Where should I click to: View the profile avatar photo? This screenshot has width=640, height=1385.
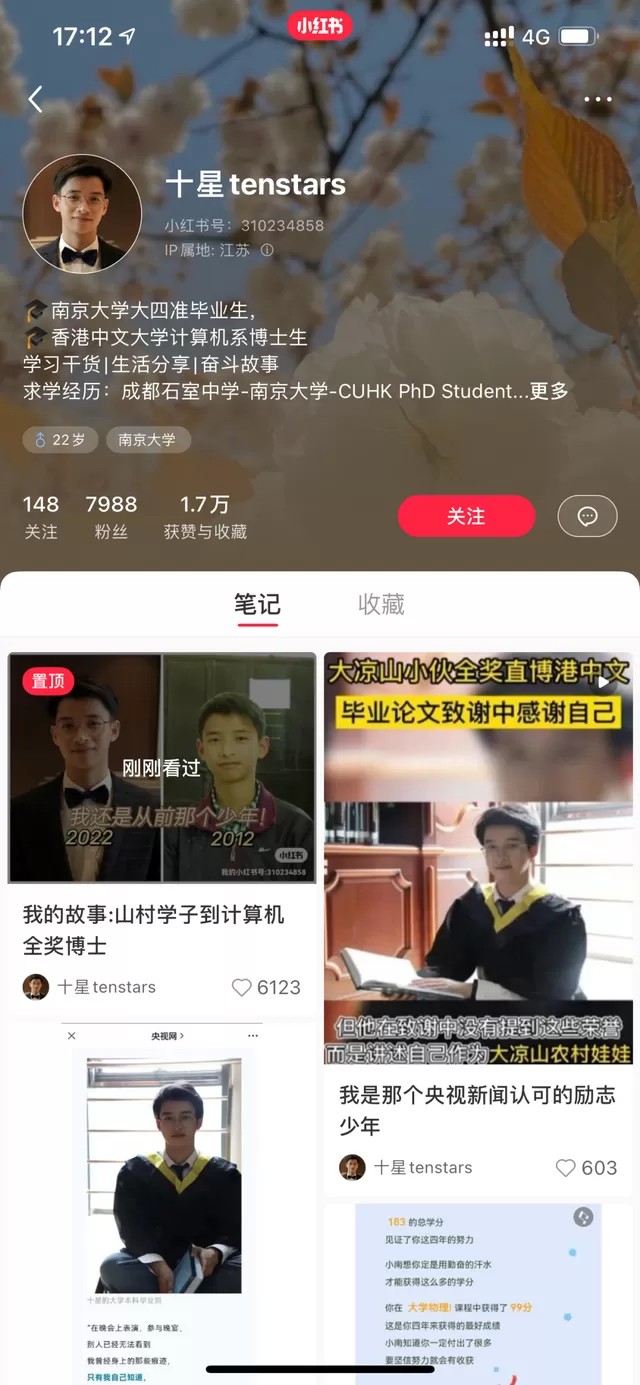click(x=82, y=213)
